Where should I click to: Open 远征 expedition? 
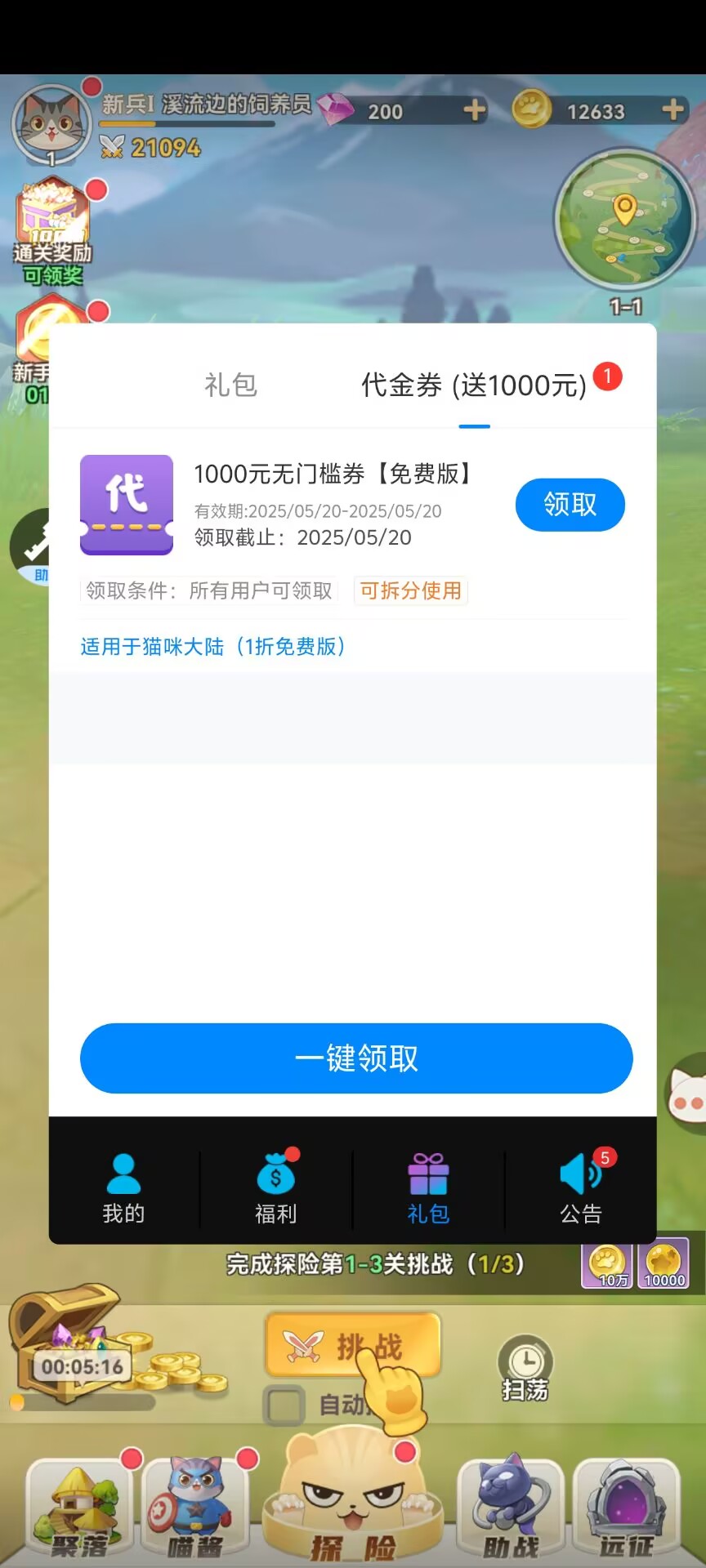click(626, 1510)
